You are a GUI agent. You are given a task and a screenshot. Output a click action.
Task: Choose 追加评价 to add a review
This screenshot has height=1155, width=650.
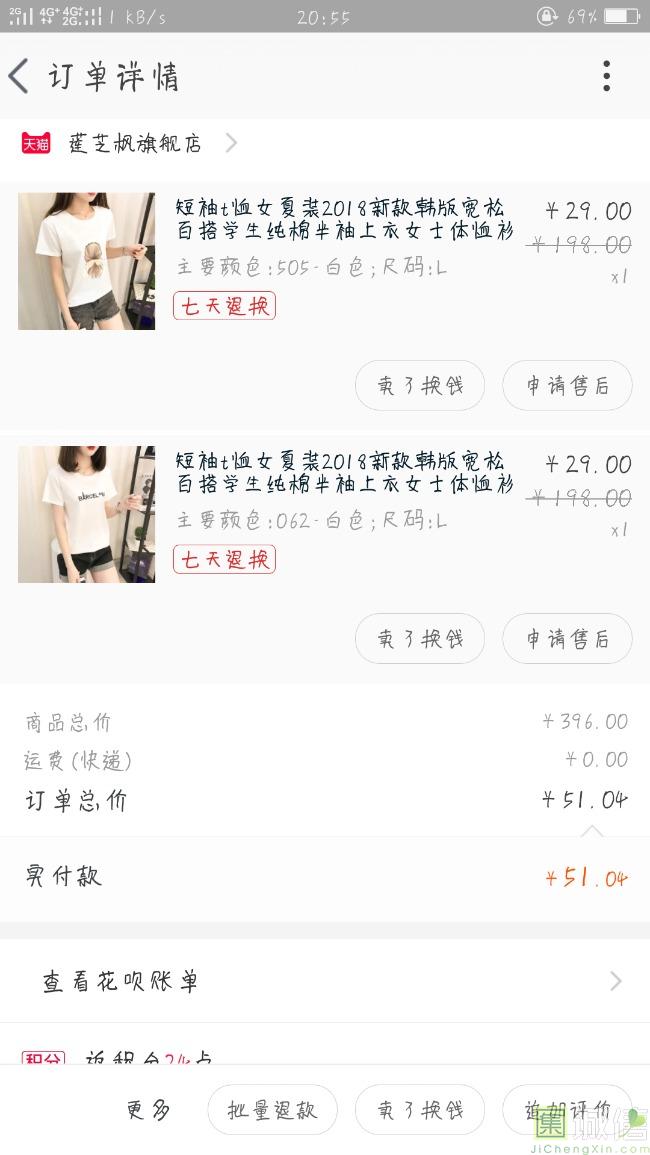tap(567, 1109)
